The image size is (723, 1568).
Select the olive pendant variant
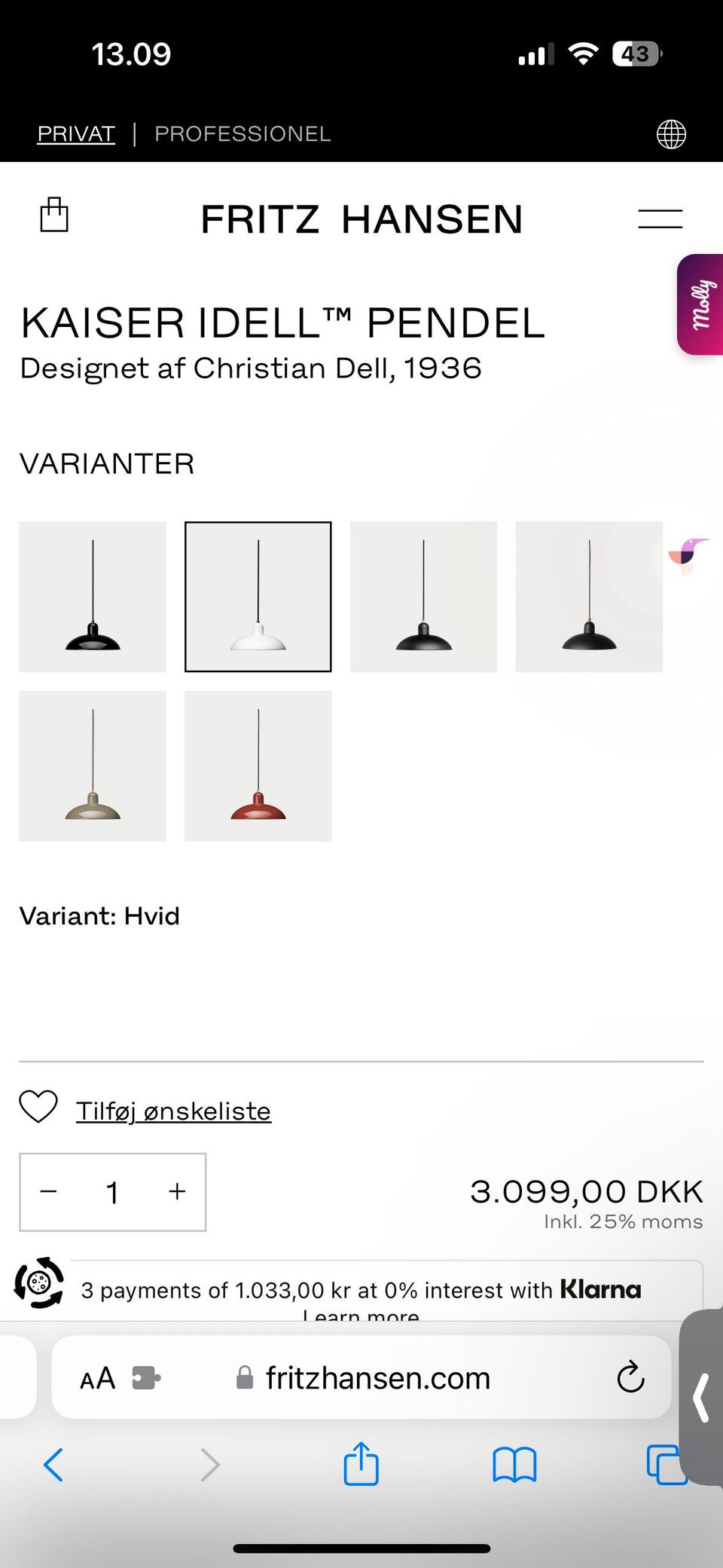point(93,766)
